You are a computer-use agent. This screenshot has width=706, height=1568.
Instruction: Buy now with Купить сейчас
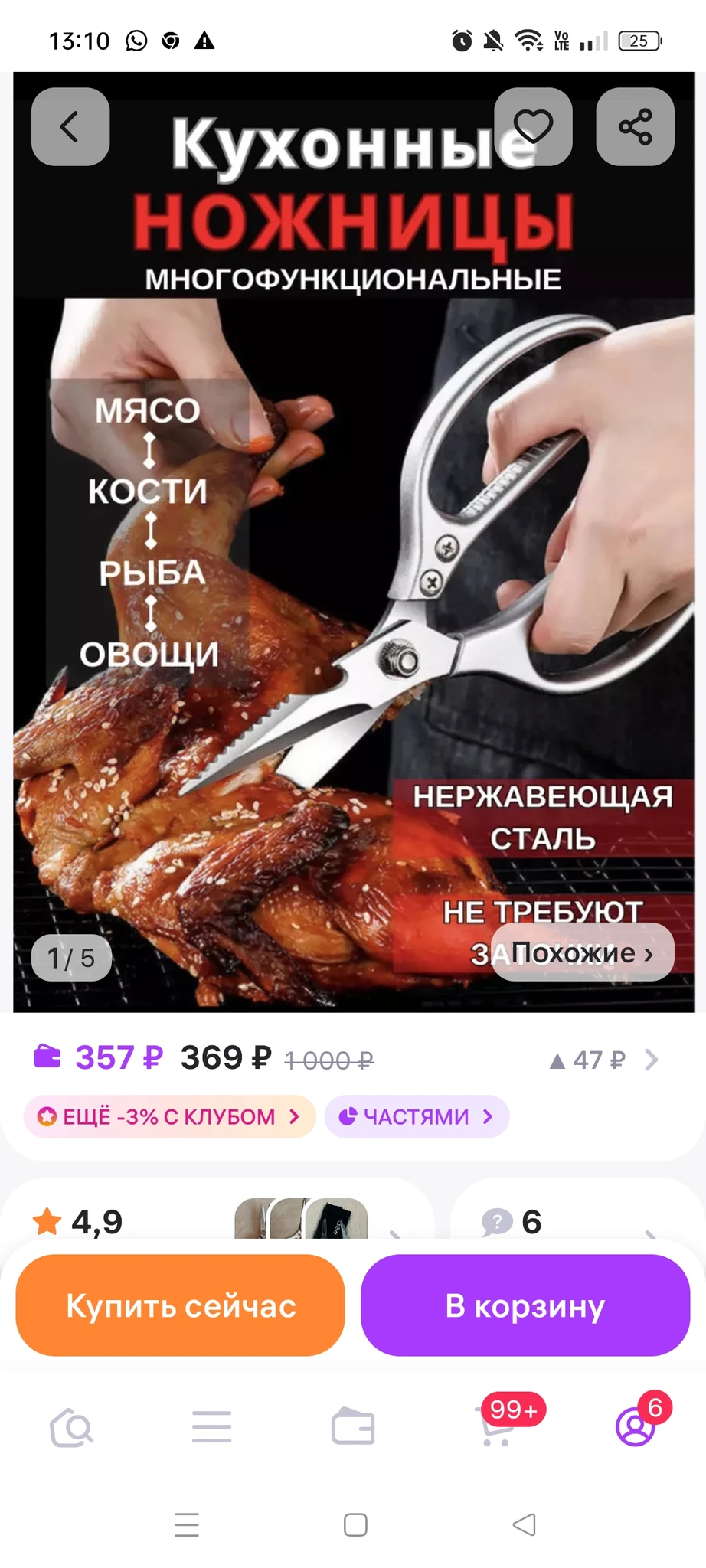[x=180, y=1305]
